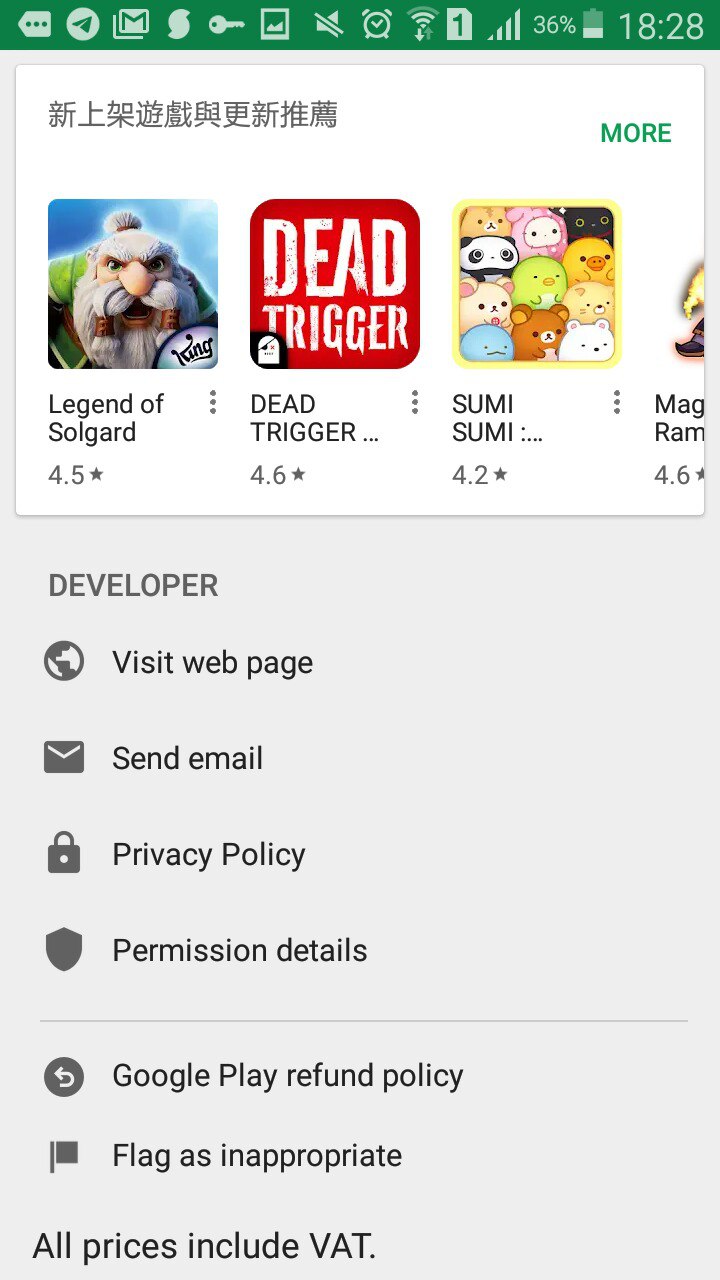View Permission details

pyautogui.click(x=239, y=950)
